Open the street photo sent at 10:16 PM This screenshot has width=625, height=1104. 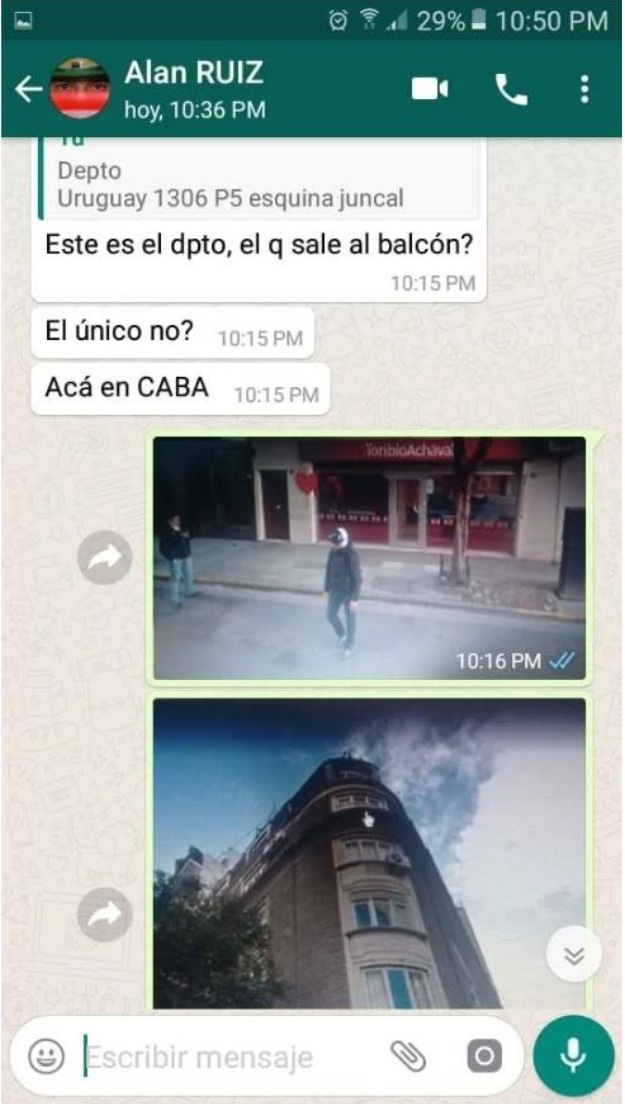(369, 557)
